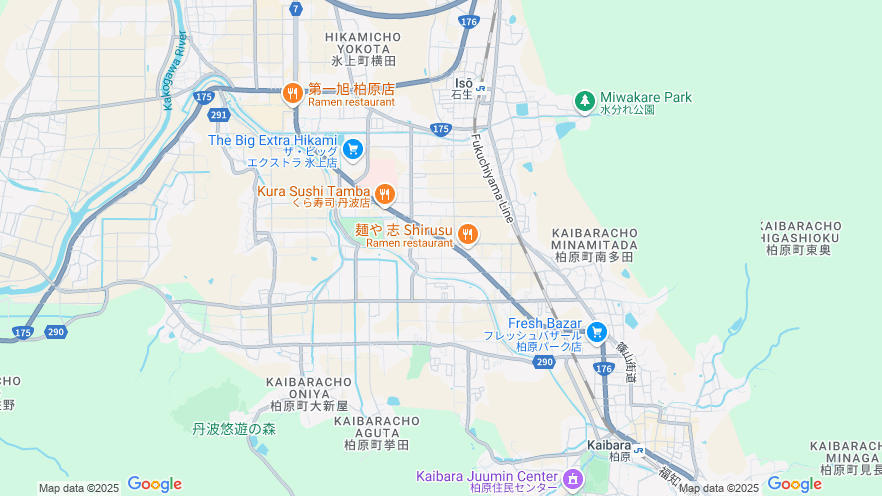Open the Miwakare Park marker
882x496 pixels.
coord(585,101)
